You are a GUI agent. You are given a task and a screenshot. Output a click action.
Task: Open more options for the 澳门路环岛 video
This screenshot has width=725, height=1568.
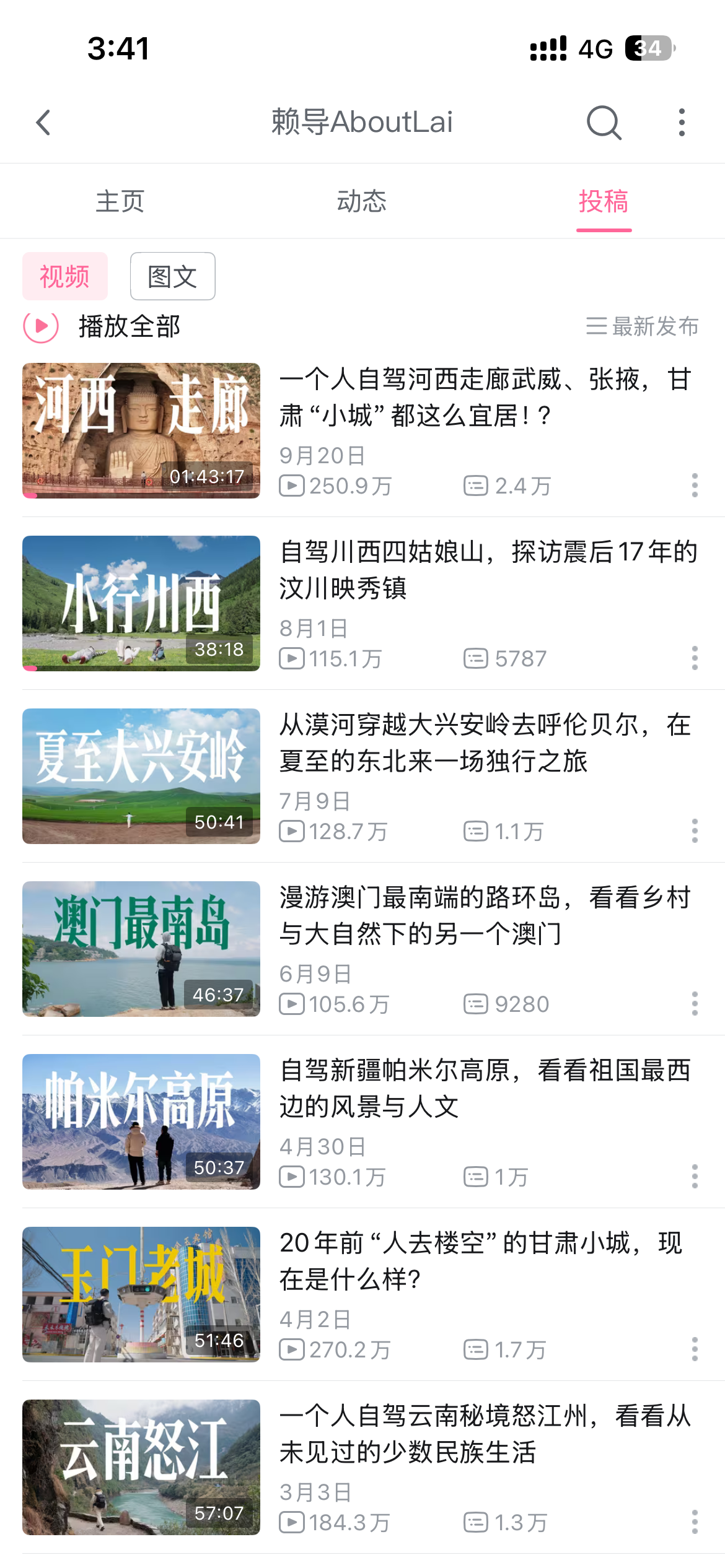695,1004
